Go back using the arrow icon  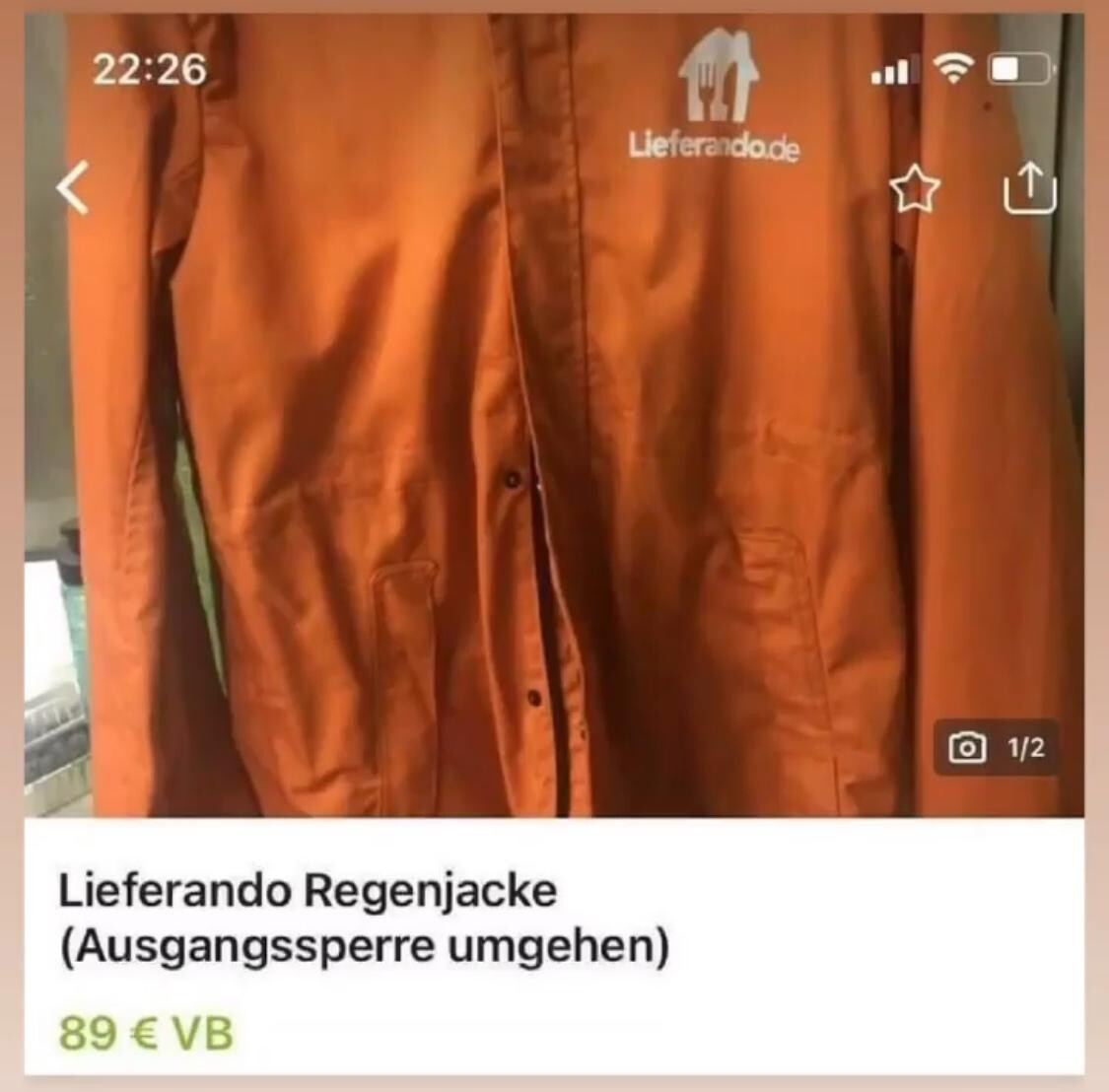pos(72,187)
